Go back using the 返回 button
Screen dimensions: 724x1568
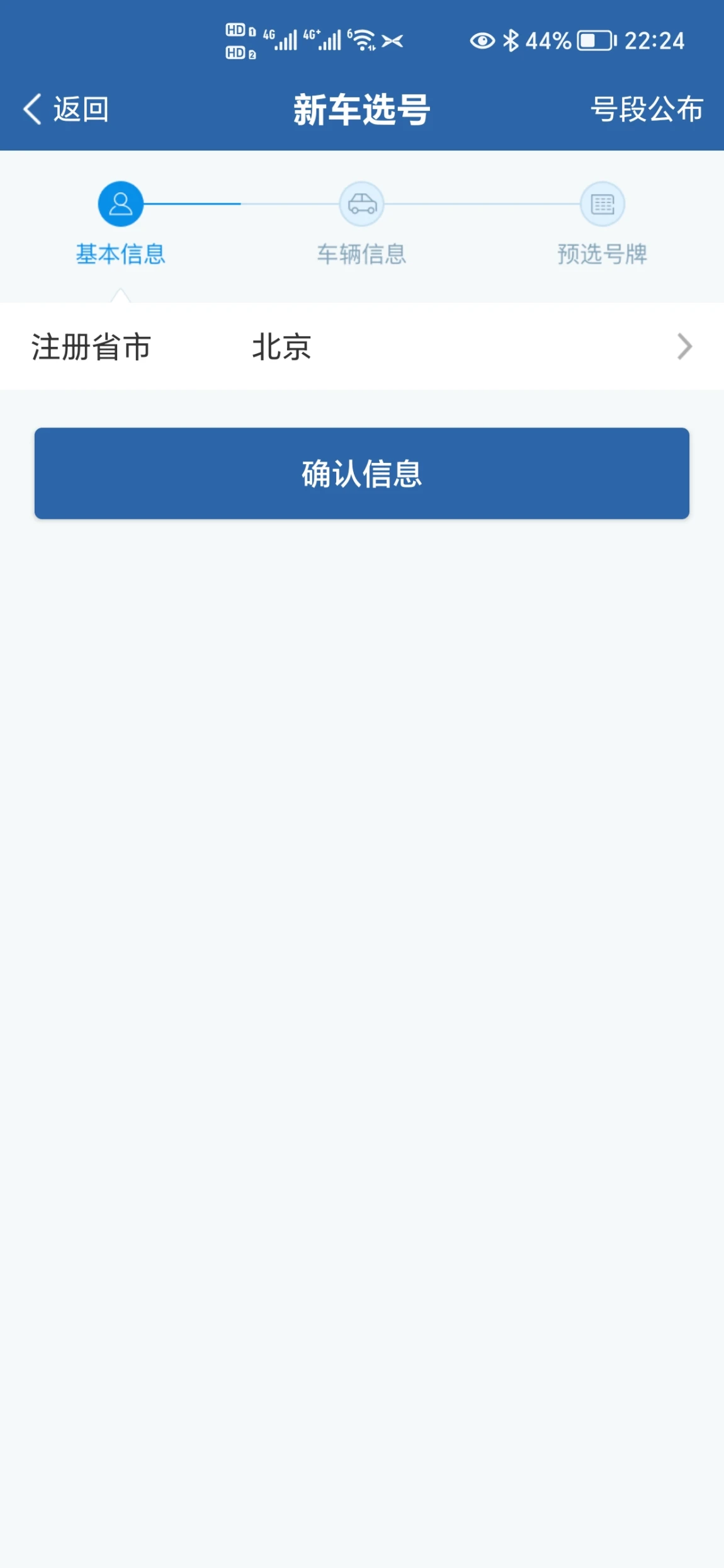click(x=66, y=110)
